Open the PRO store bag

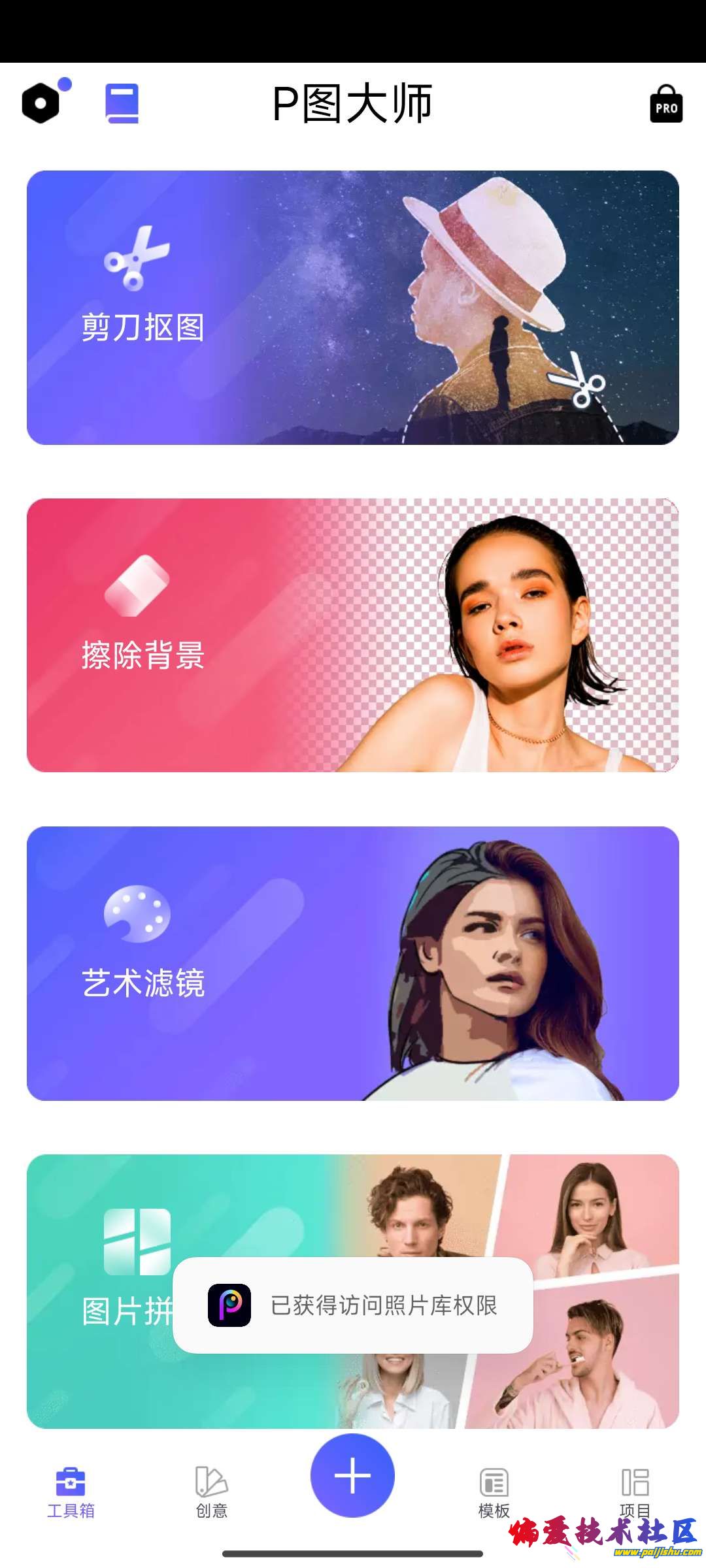click(x=665, y=105)
